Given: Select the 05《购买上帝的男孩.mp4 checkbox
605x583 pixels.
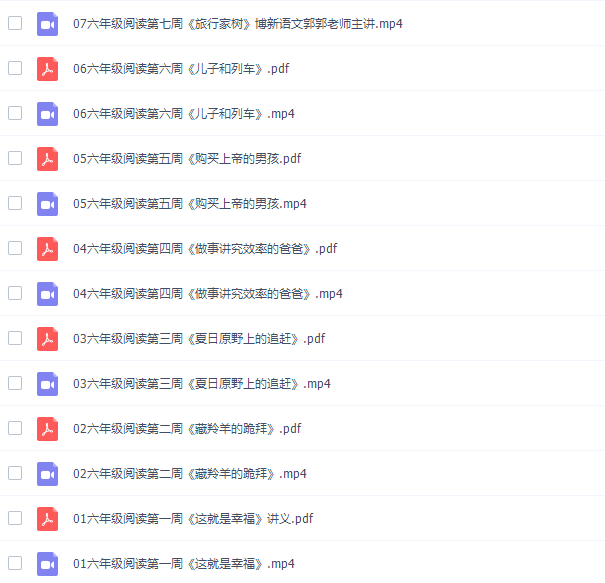Looking at the screenshot, I should 15,203.
